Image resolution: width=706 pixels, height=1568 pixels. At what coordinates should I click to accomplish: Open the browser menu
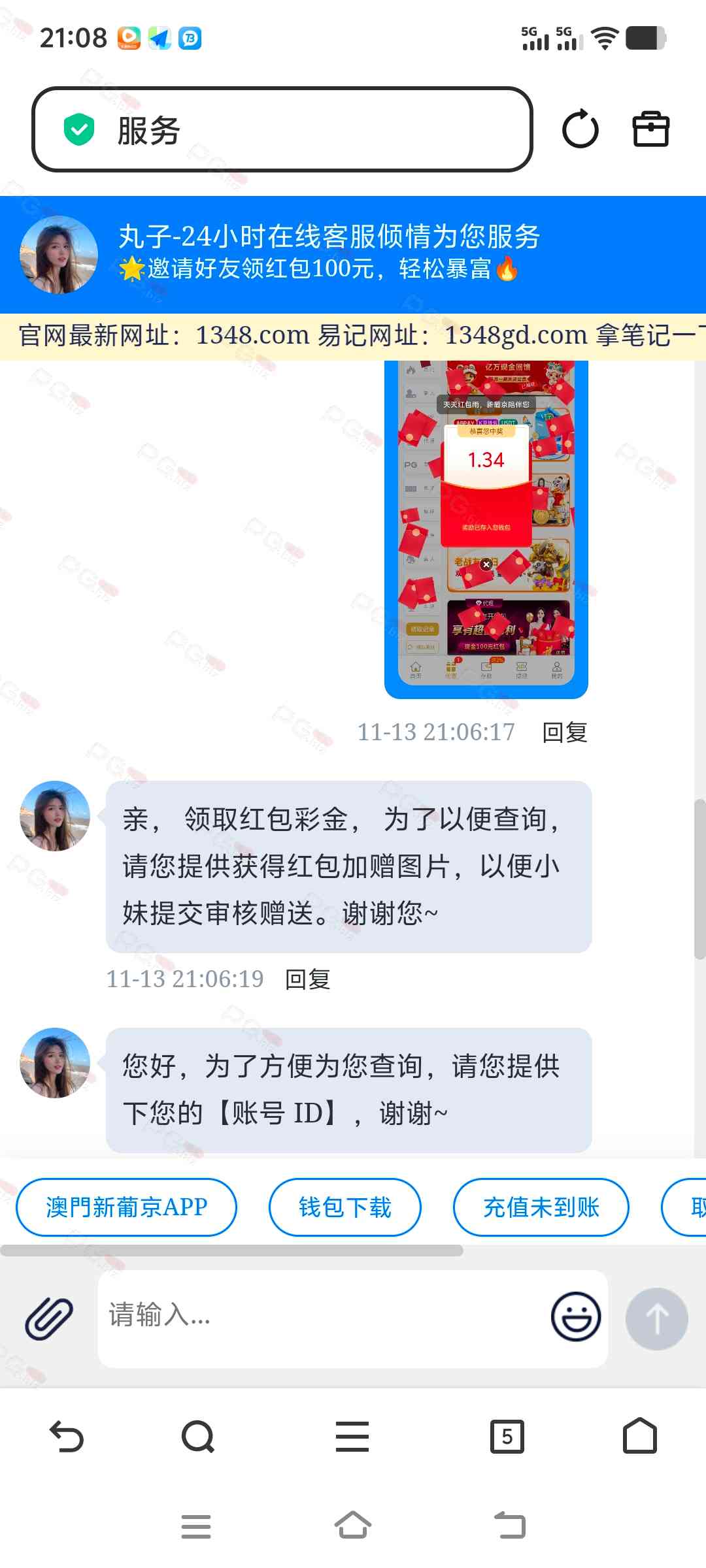[352, 1437]
